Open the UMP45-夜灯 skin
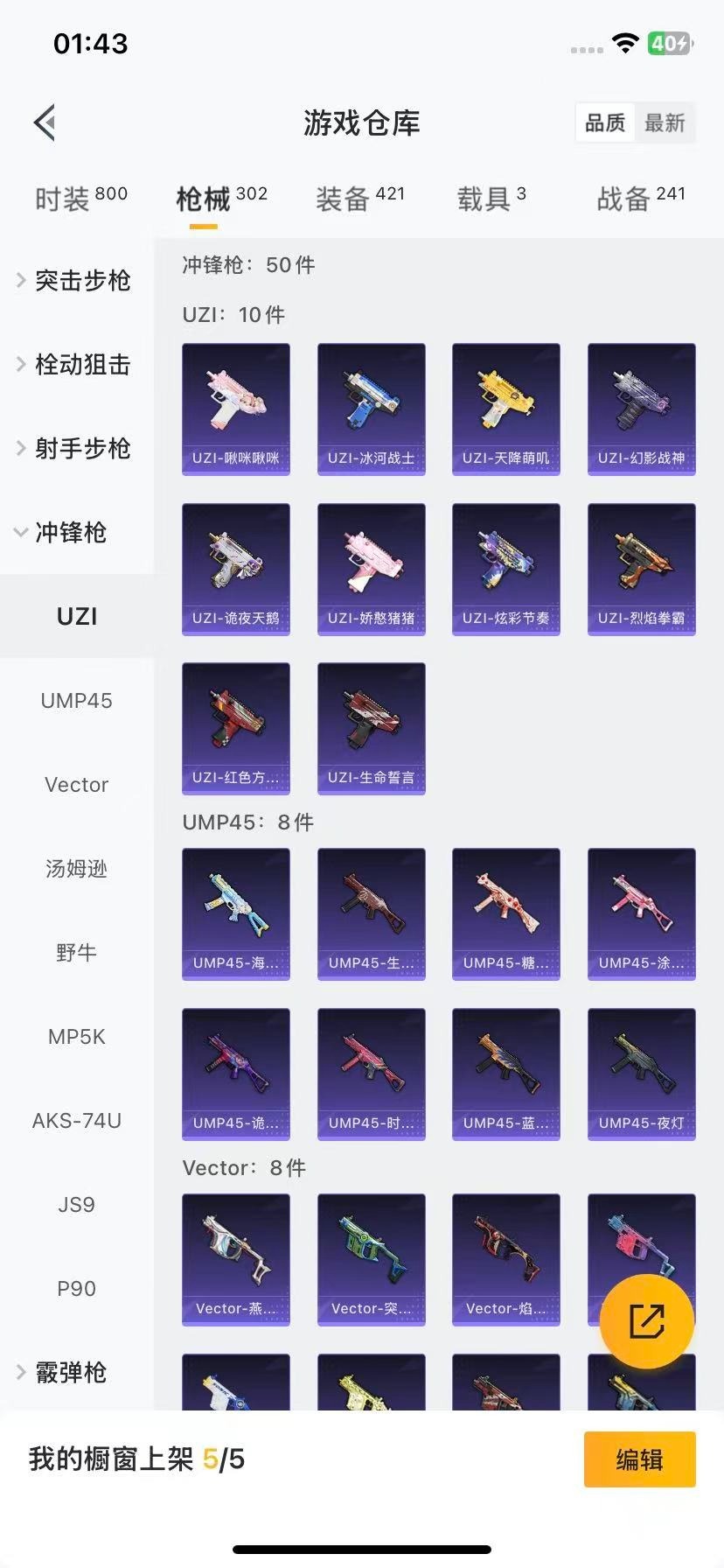 [x=641, y=1074]
